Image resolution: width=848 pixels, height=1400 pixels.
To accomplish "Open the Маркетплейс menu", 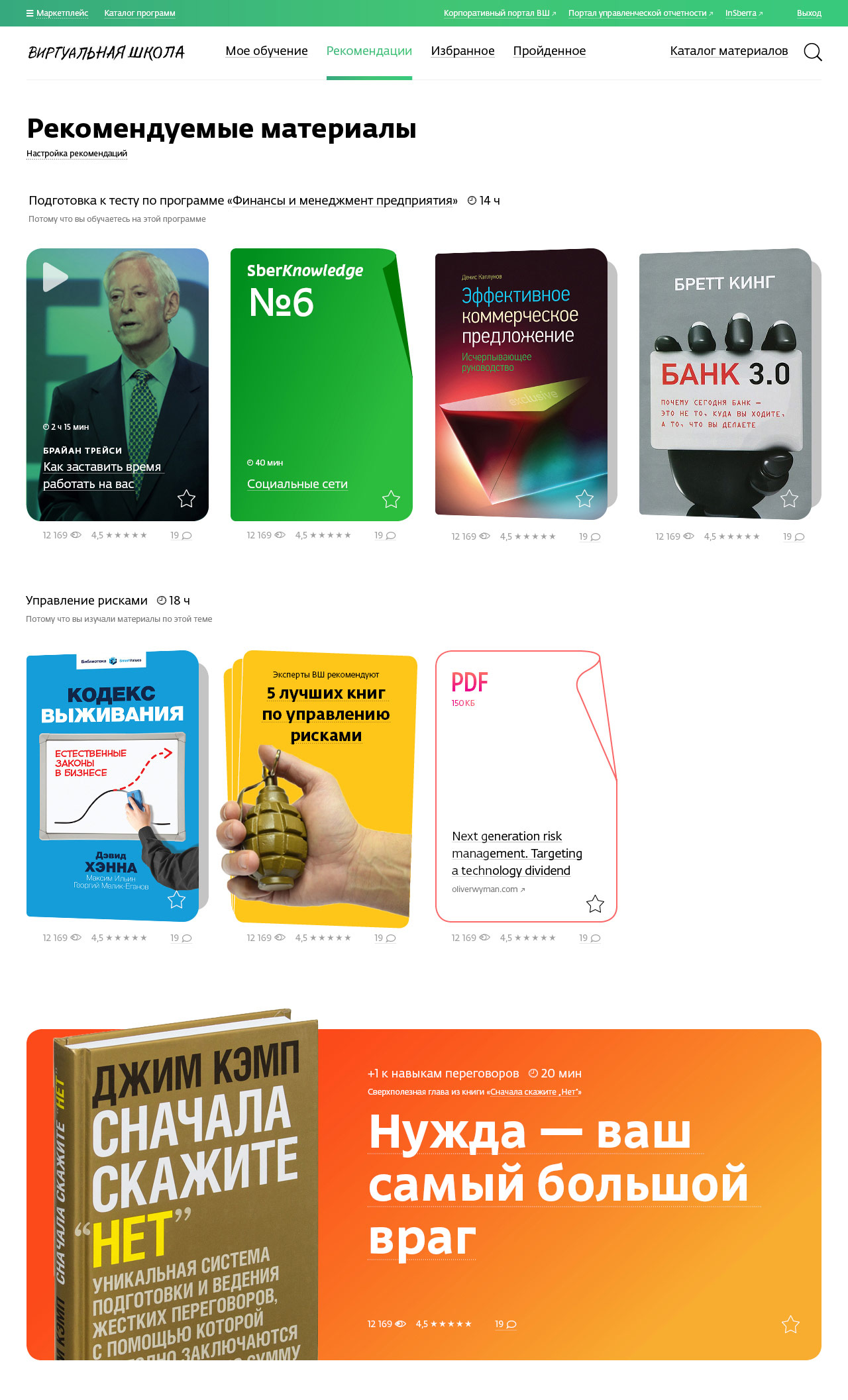I will (x=57, y=13).
